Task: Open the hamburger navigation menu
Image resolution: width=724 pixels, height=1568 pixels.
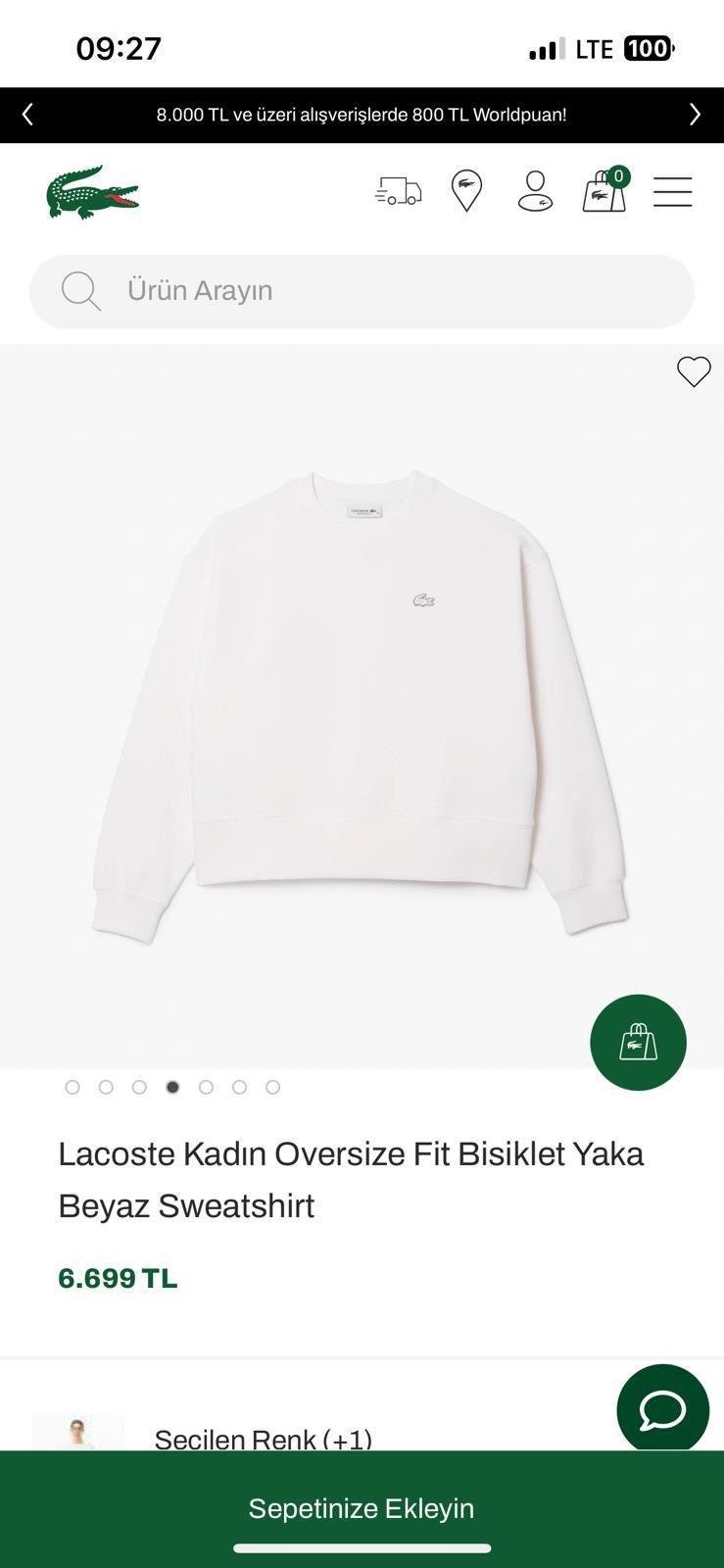Action: tap(672, 192)
